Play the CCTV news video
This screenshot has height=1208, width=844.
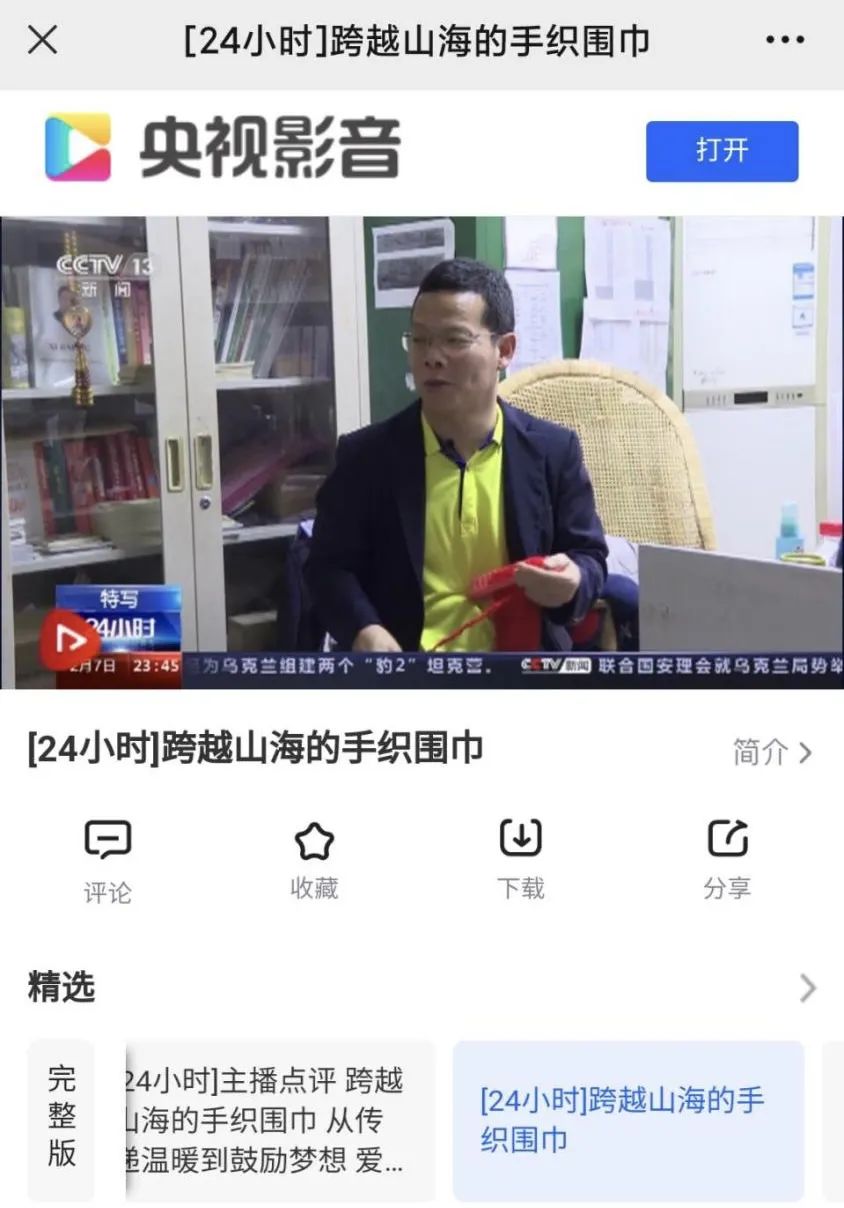pos(421,452)
